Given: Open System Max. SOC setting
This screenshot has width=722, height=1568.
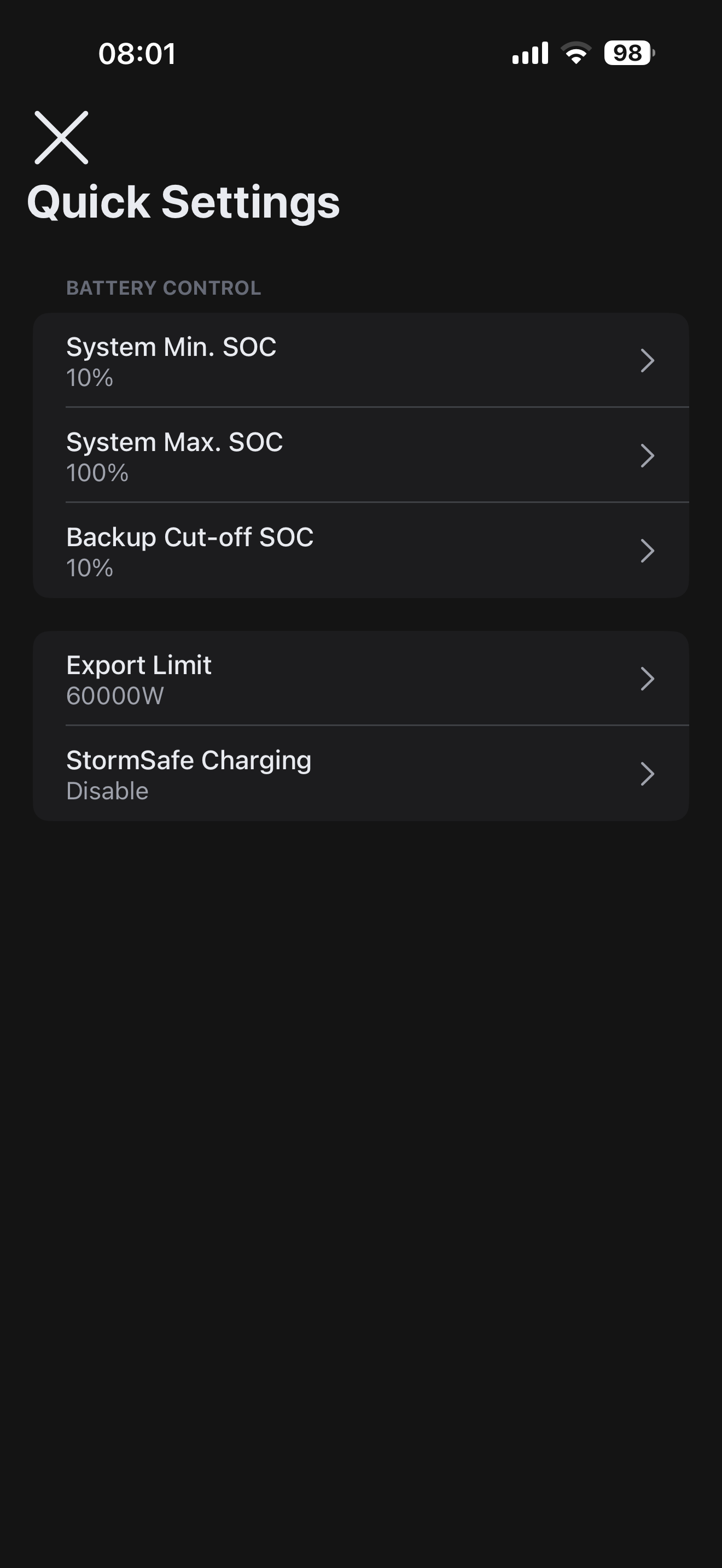Looking at the screenshot, I should tap(360, 456).
